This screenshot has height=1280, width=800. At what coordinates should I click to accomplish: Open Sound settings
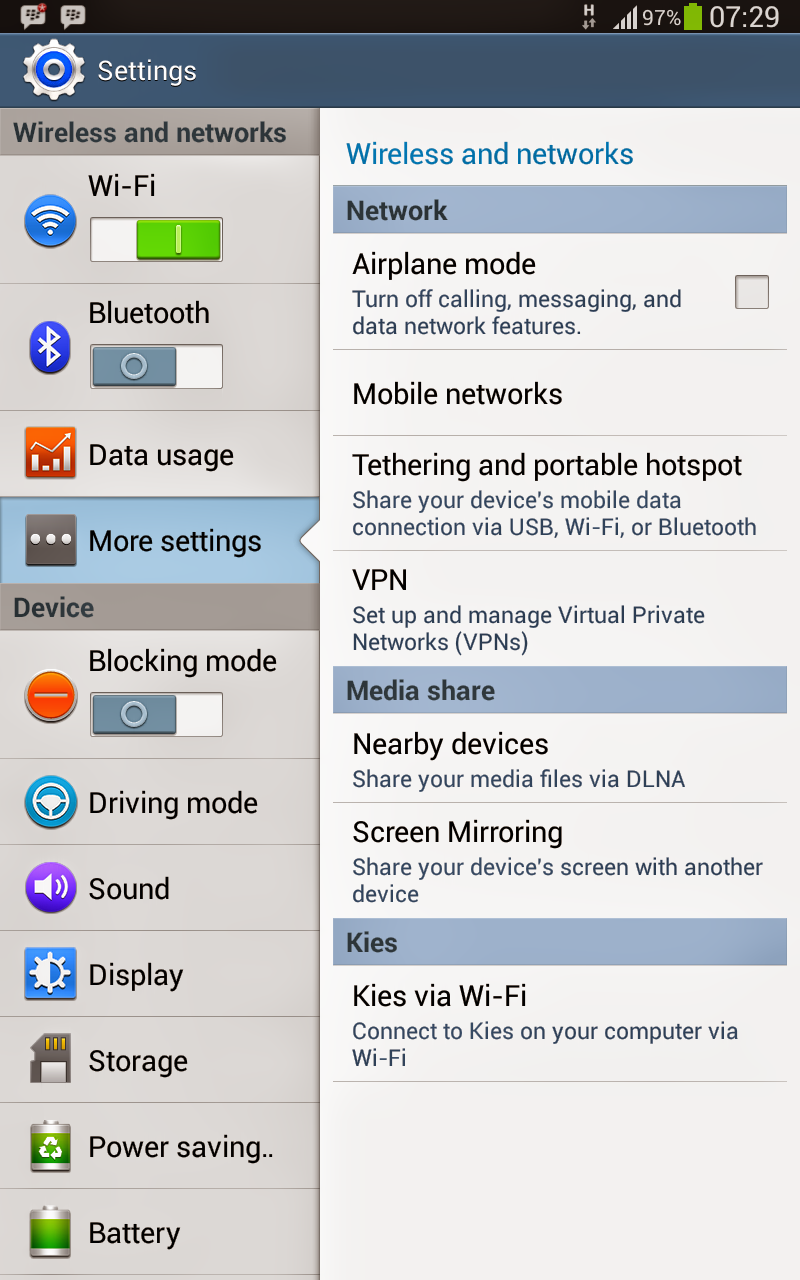[x=160, y=889]
